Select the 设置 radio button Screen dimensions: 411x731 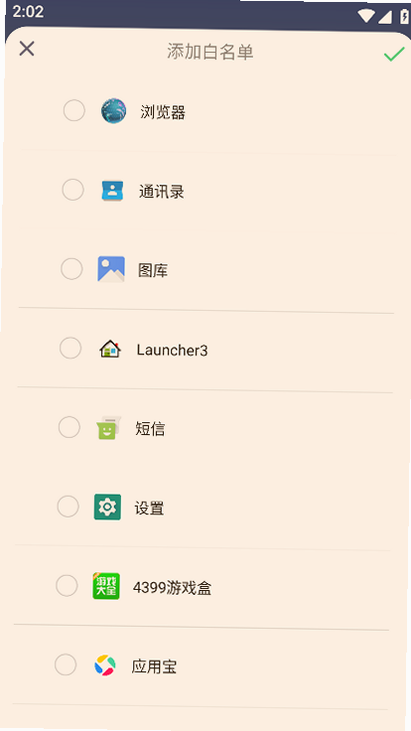[x=68, y=506]
